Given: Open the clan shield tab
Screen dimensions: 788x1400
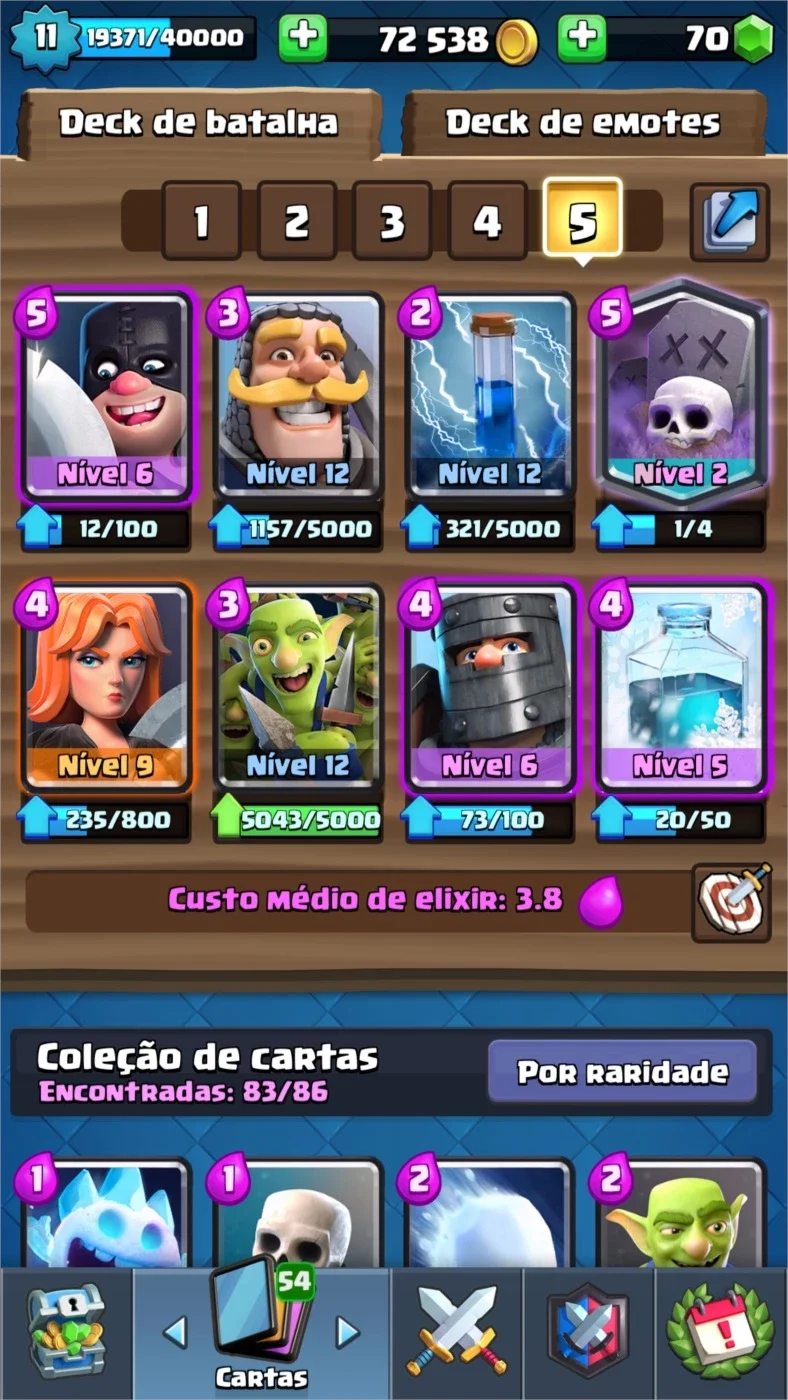Looking at the screenshot, I should [588, 1334].
